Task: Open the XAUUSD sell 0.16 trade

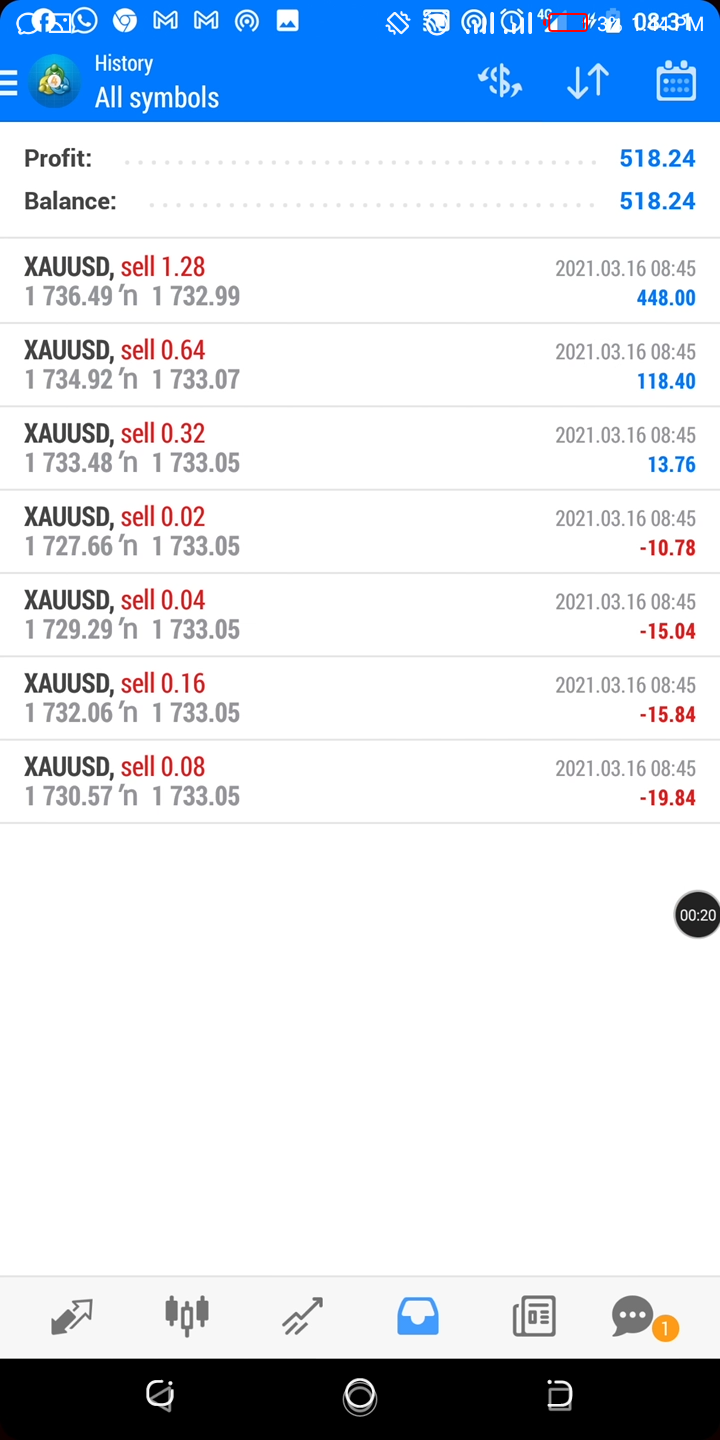Action: (x=360, y=698)
